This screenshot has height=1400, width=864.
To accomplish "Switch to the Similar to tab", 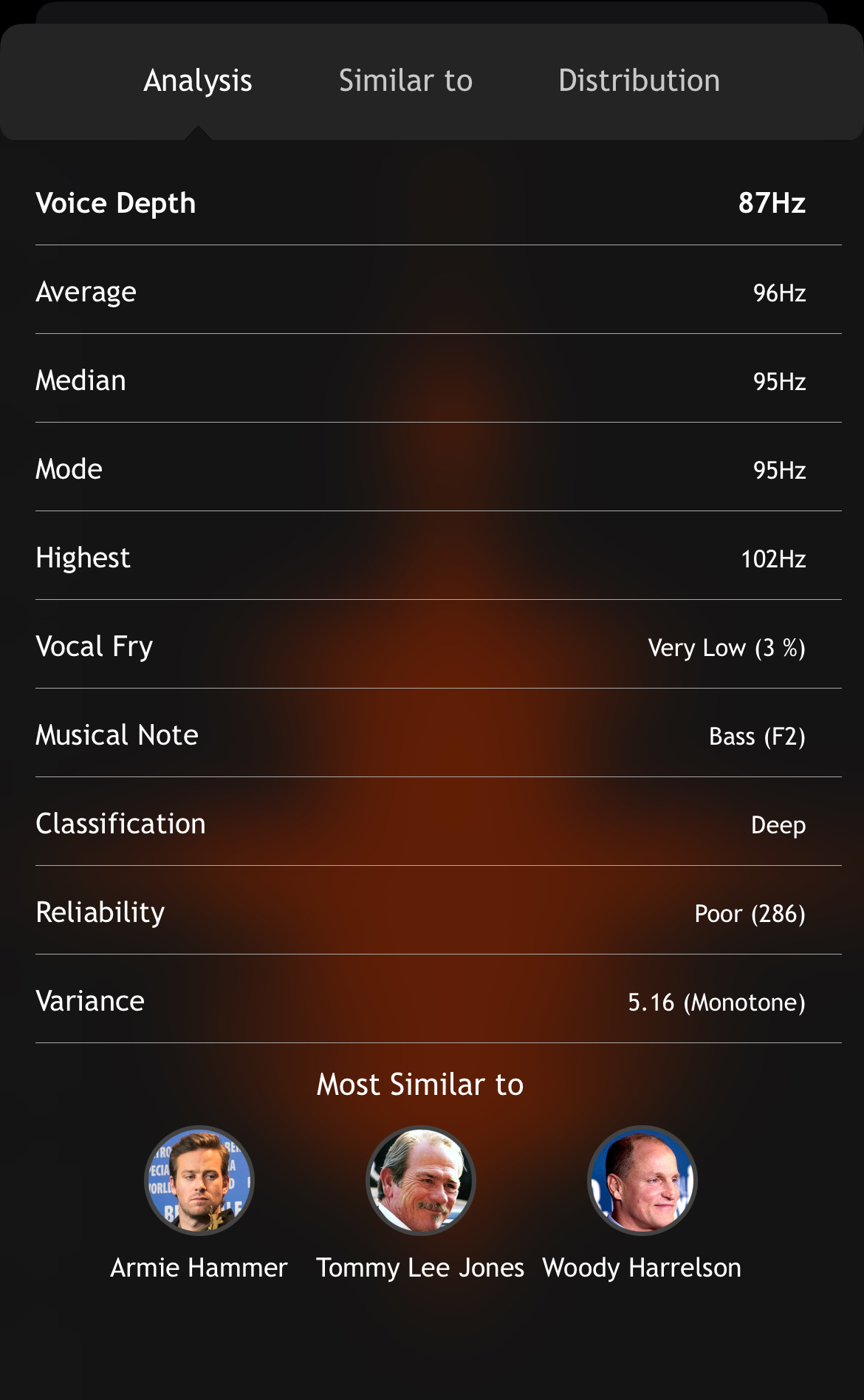I will pos(405,81).
